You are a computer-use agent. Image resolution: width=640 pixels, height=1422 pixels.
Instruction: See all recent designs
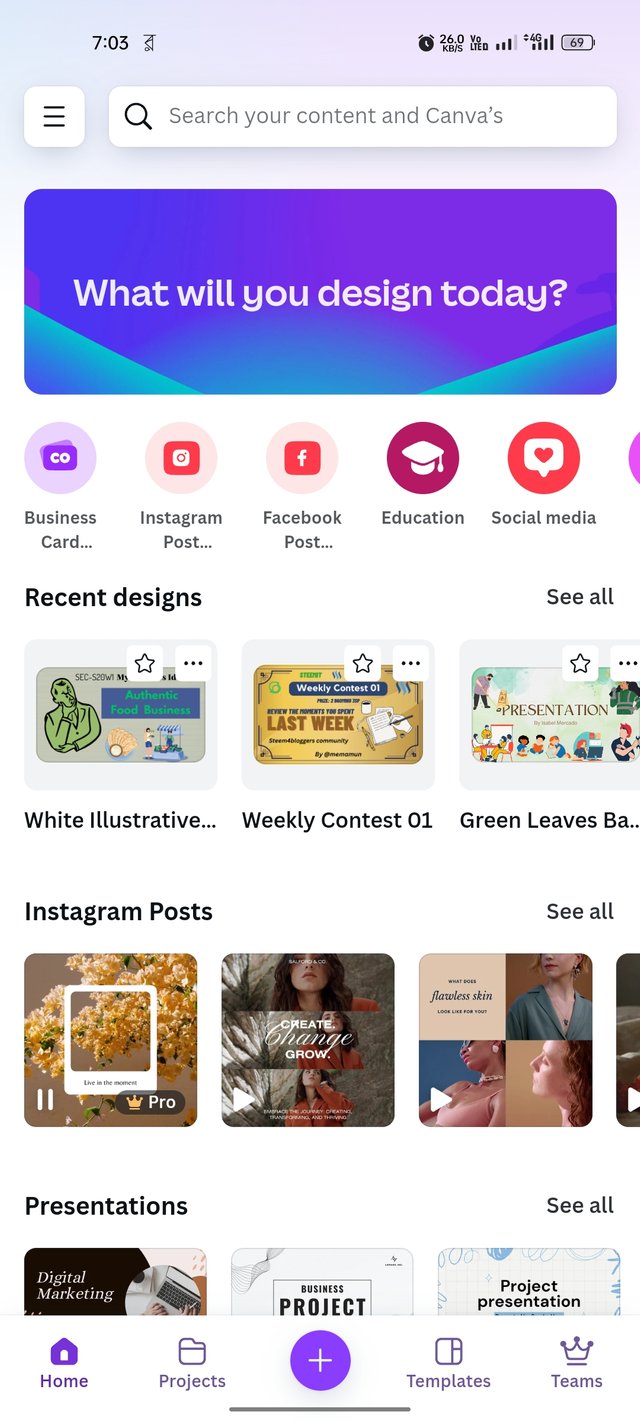click(x=580, y=597)
